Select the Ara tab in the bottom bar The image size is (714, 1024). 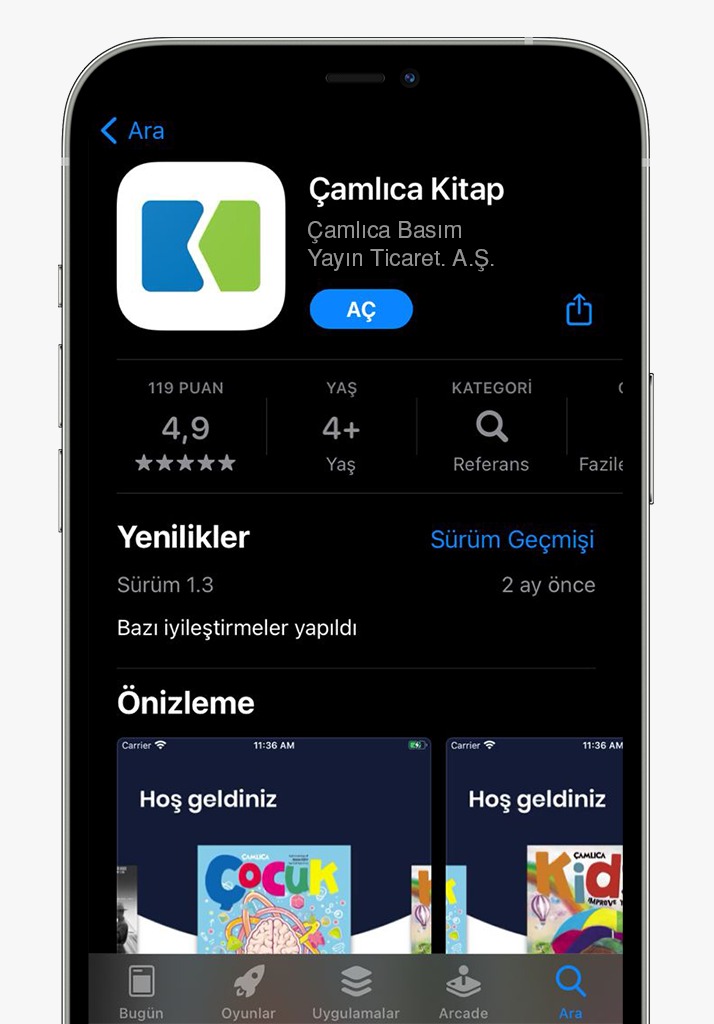[x=570, y=992]
